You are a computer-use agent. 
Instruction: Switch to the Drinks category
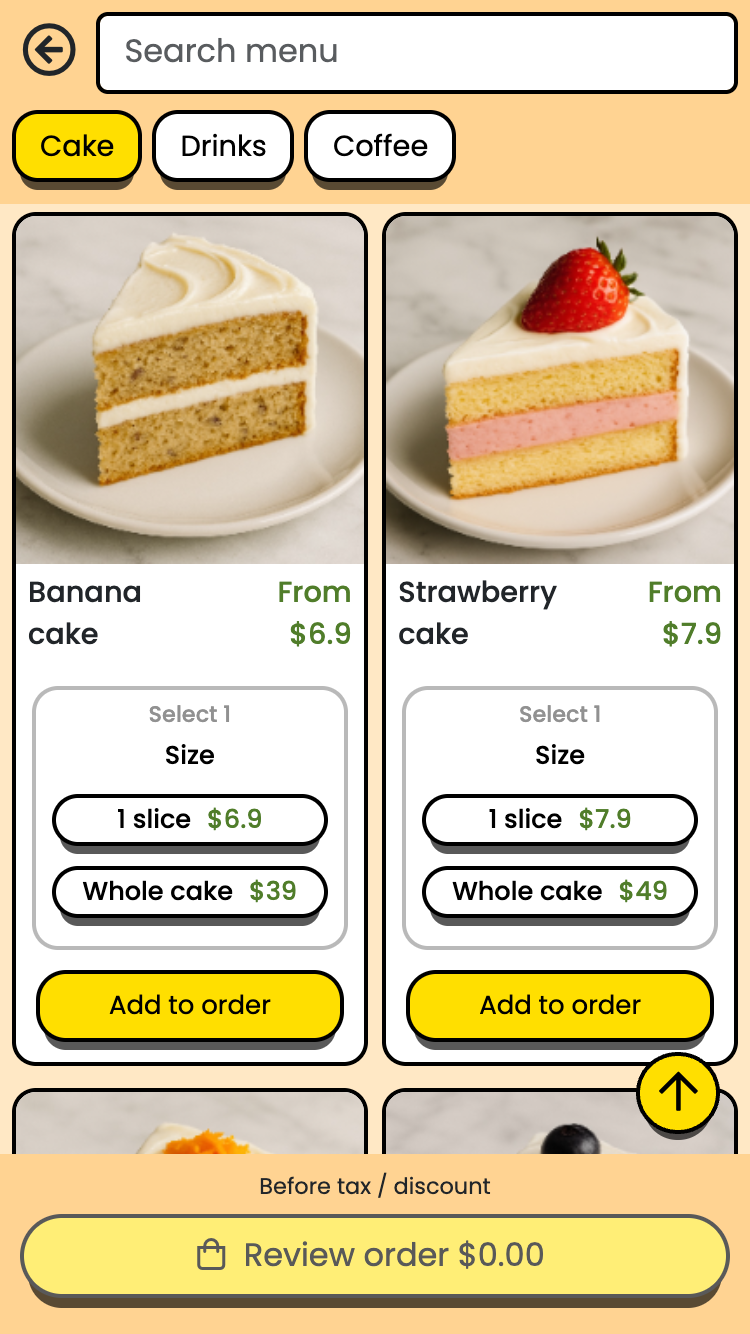click(x=223, y=146)
